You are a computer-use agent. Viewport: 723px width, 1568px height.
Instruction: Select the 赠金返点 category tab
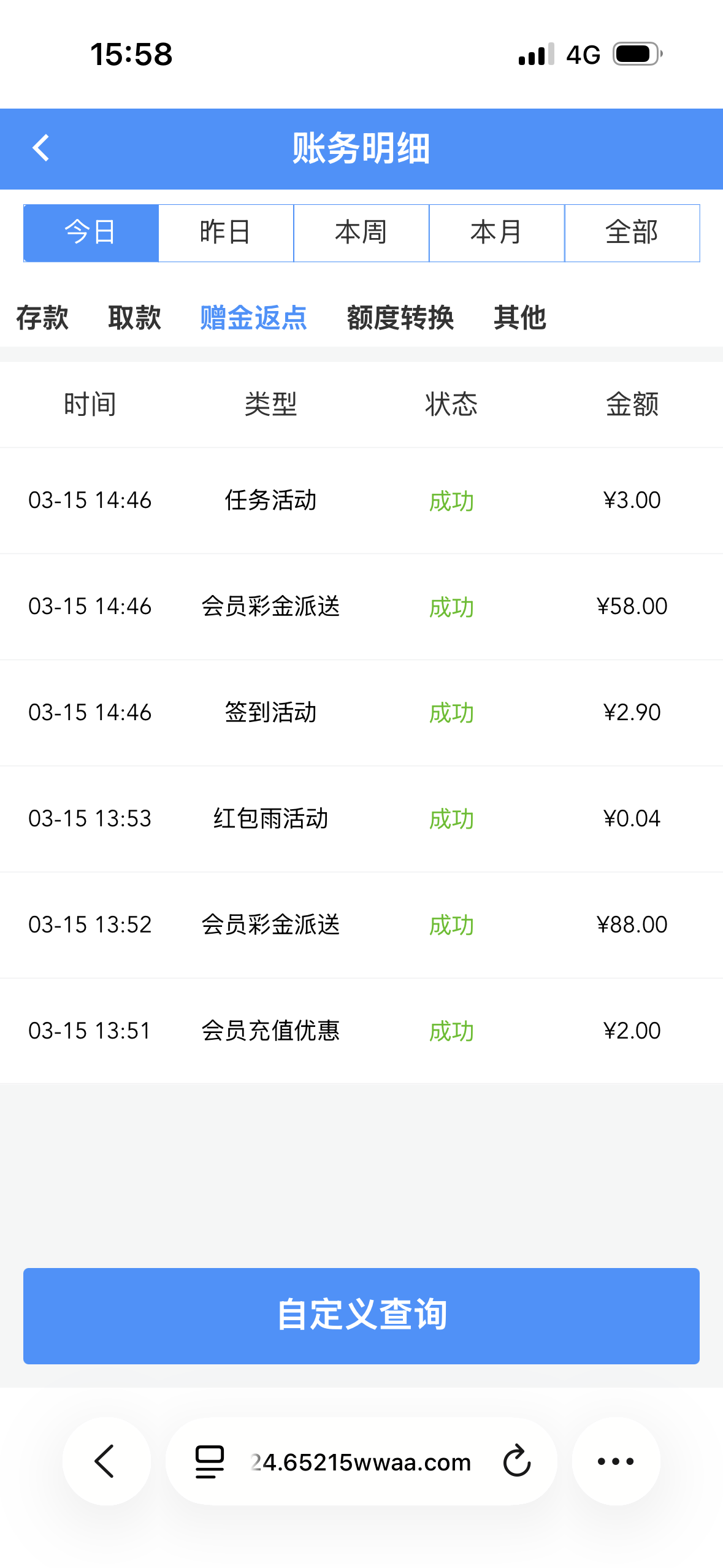253,318
